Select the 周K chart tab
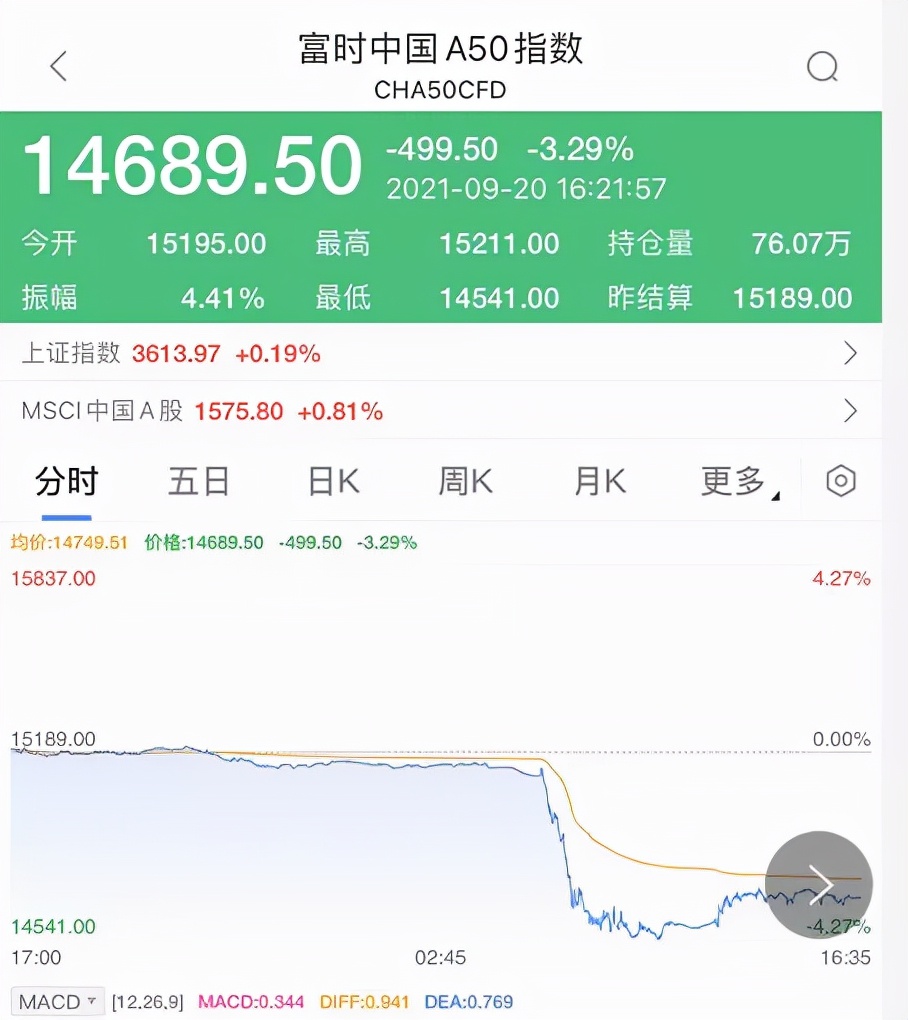 coord(465,482)
